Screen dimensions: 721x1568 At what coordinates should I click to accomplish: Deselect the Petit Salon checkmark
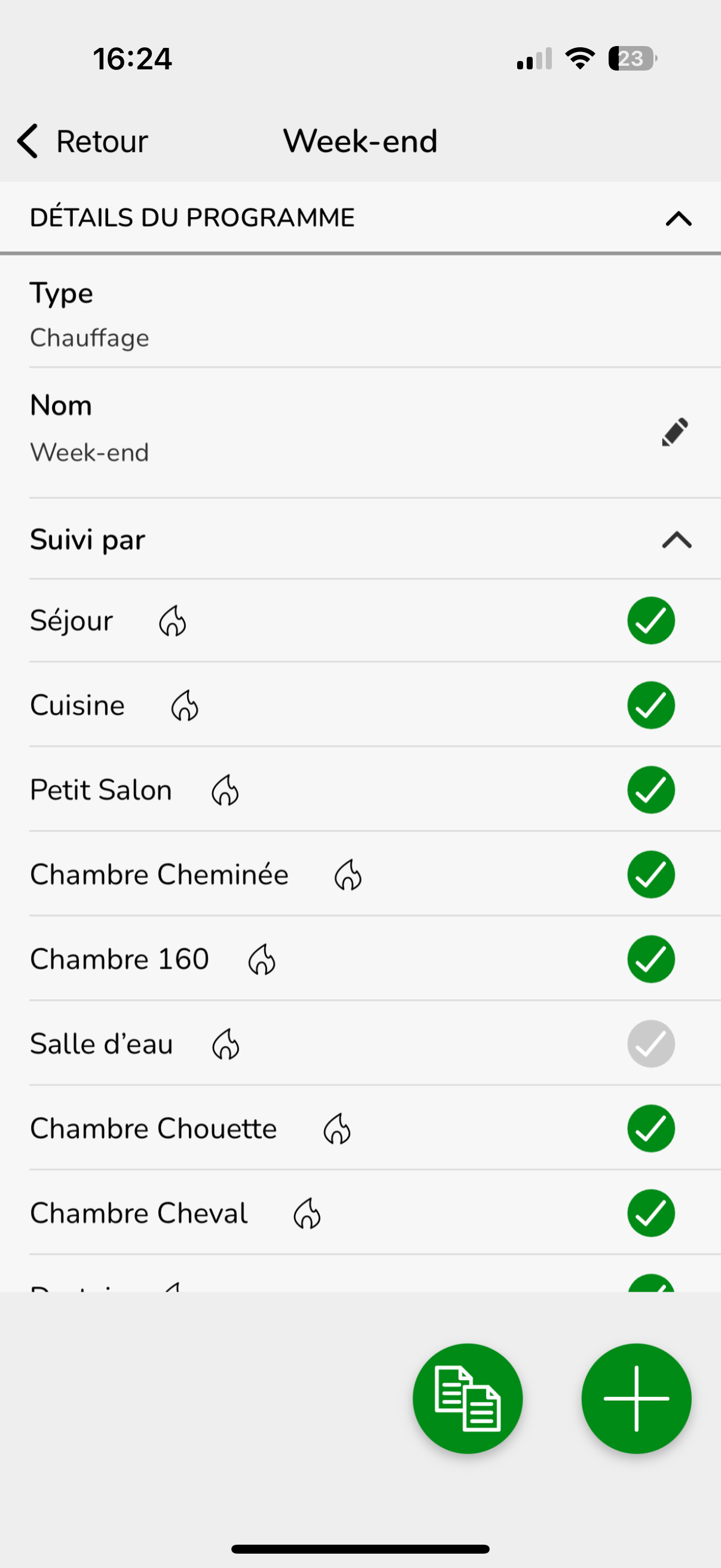(x=651, y=789)
